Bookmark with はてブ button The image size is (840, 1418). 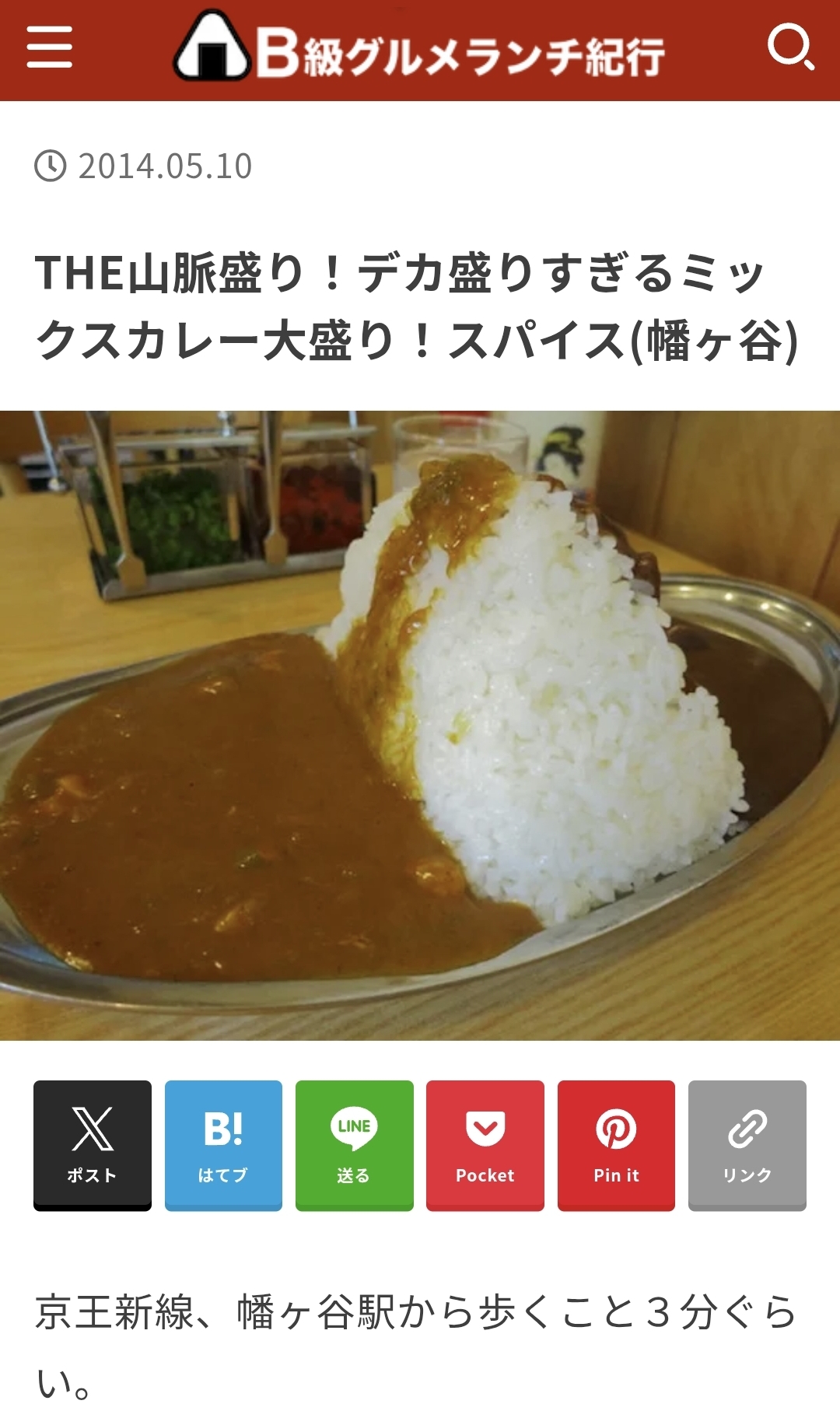pos(223,1144)
